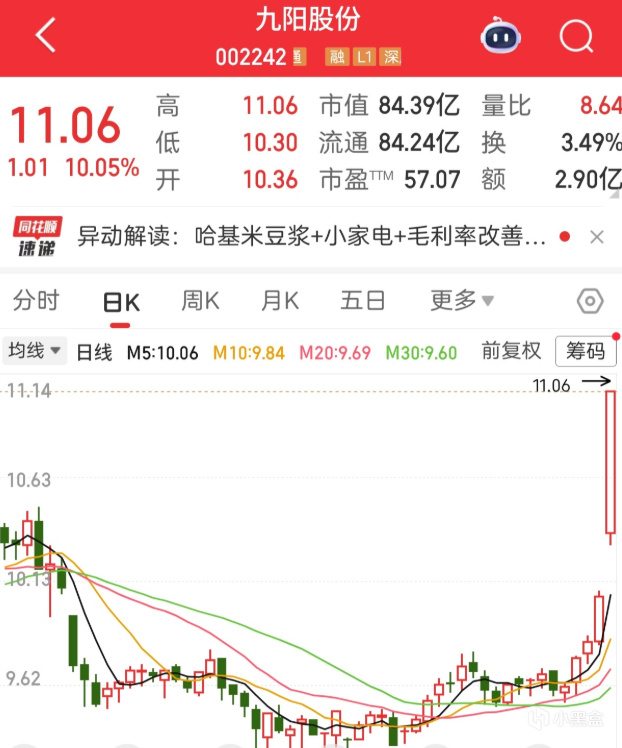Open the 均线 indicator dropdown
The image size is (622, 748).
point(35,352)
